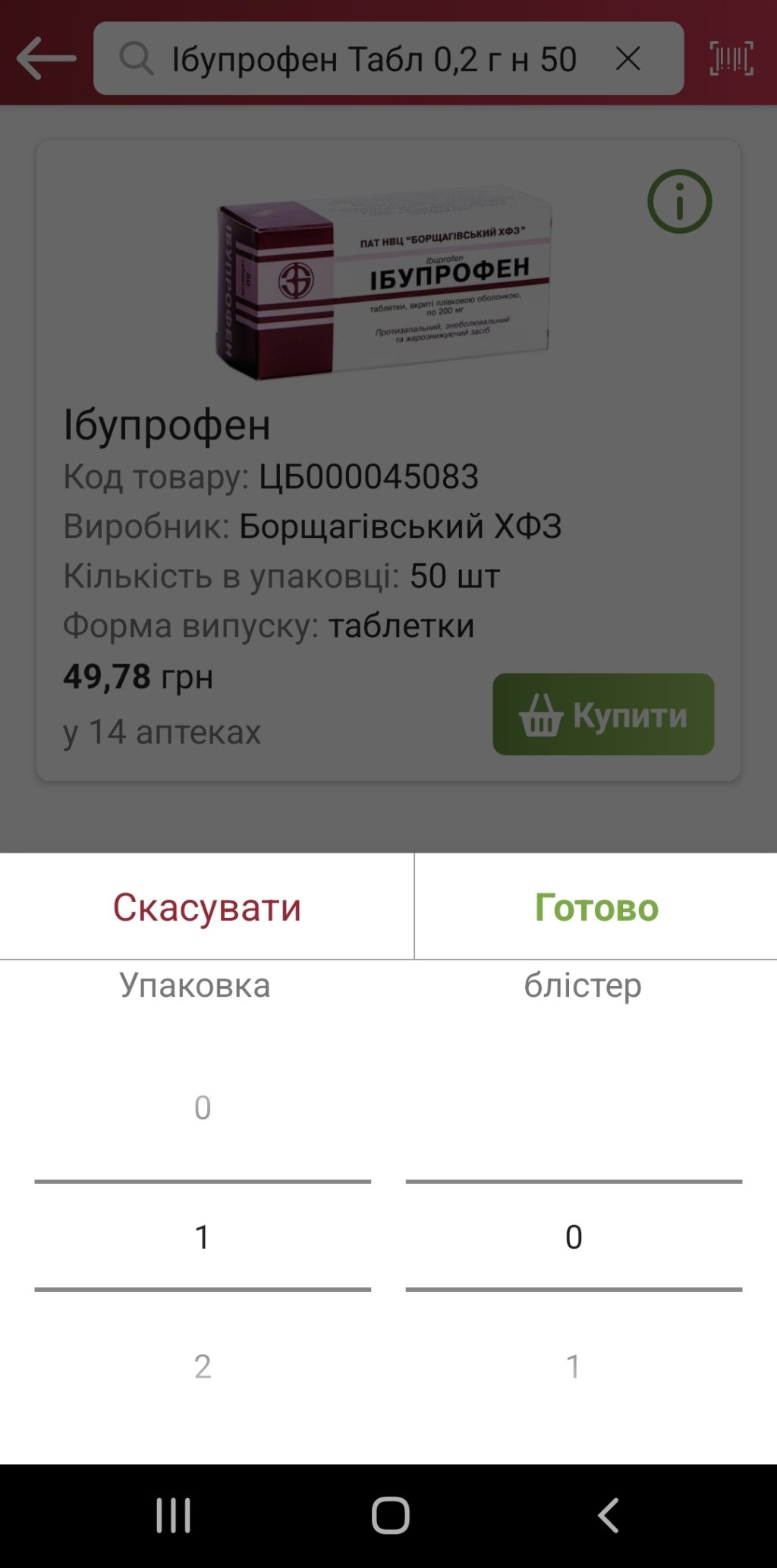This screenshot has height=1568, width=777.
Task: Select 0 in the Упаковка picker
Action: pyautogui.click(x=202, y=1108)
